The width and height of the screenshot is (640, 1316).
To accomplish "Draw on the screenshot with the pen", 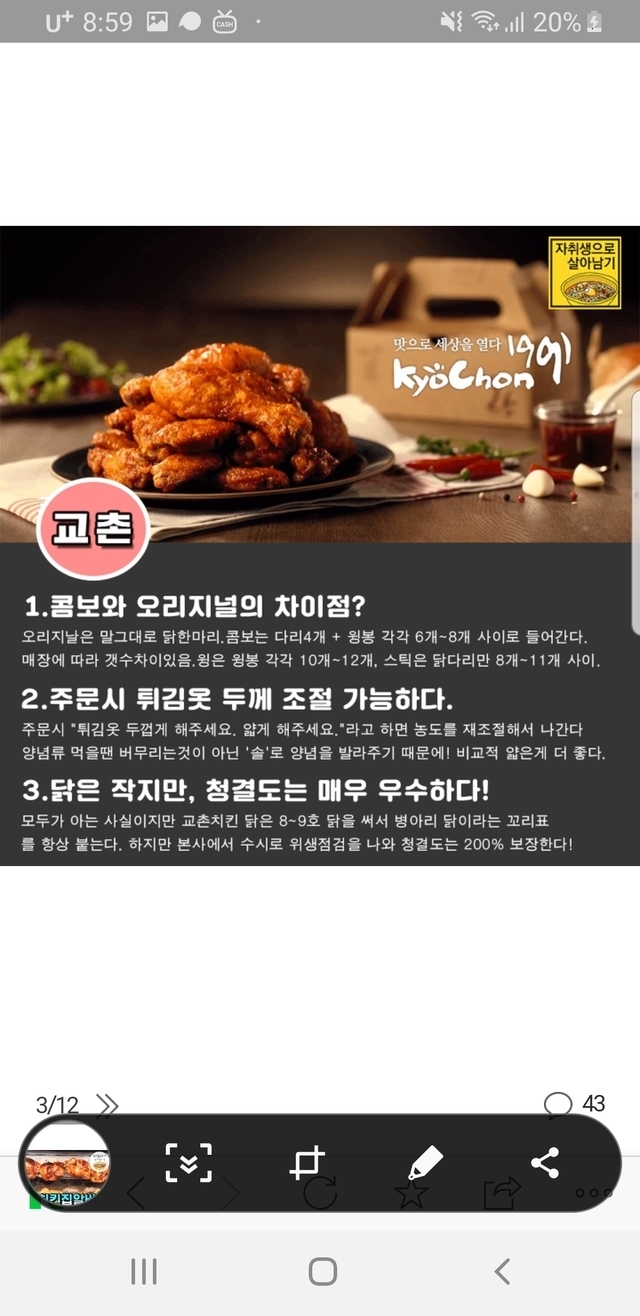I will pyautogui.click(x=425, y=1163).
